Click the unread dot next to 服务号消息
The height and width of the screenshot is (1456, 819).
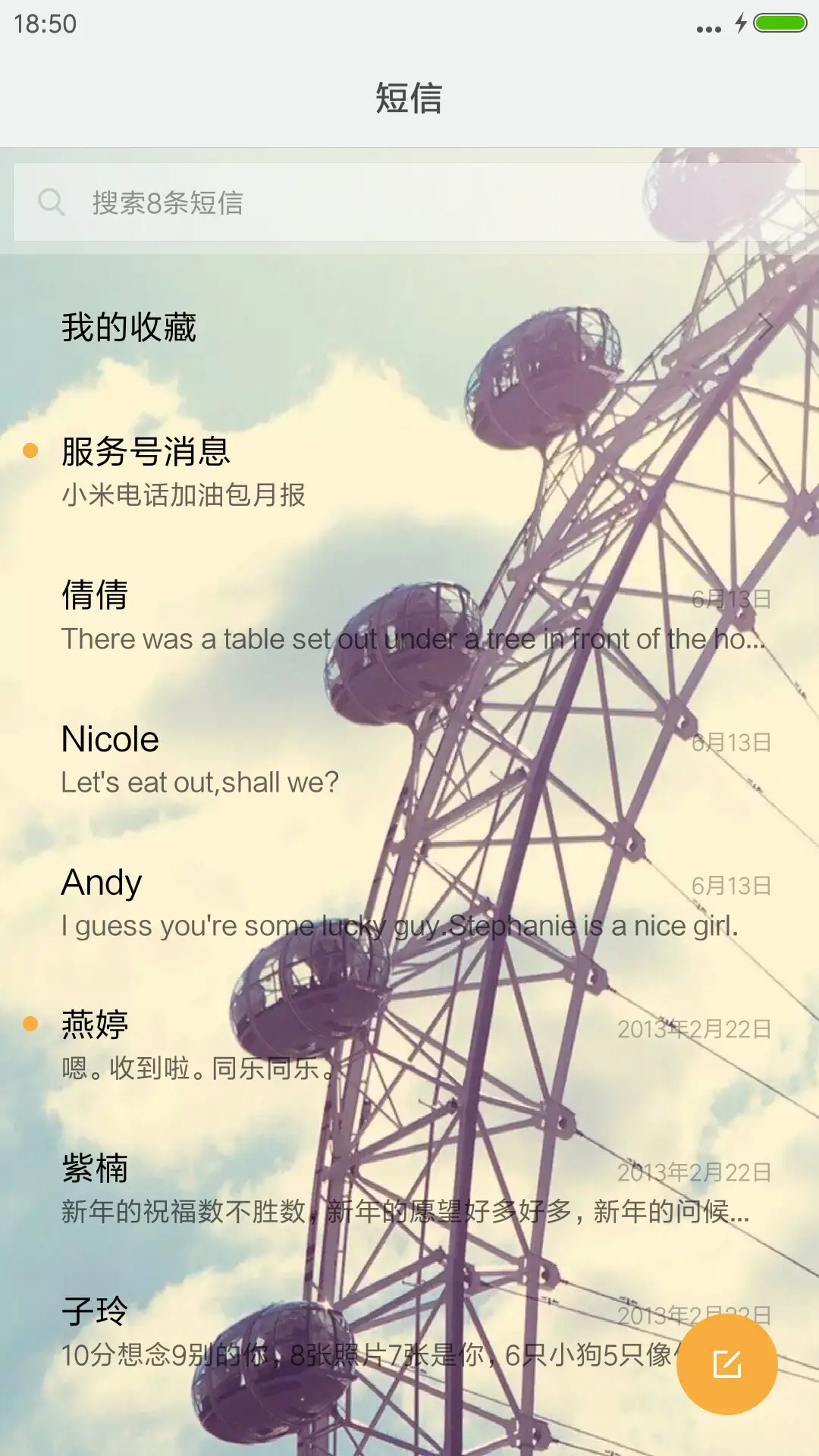click(29, 451)
